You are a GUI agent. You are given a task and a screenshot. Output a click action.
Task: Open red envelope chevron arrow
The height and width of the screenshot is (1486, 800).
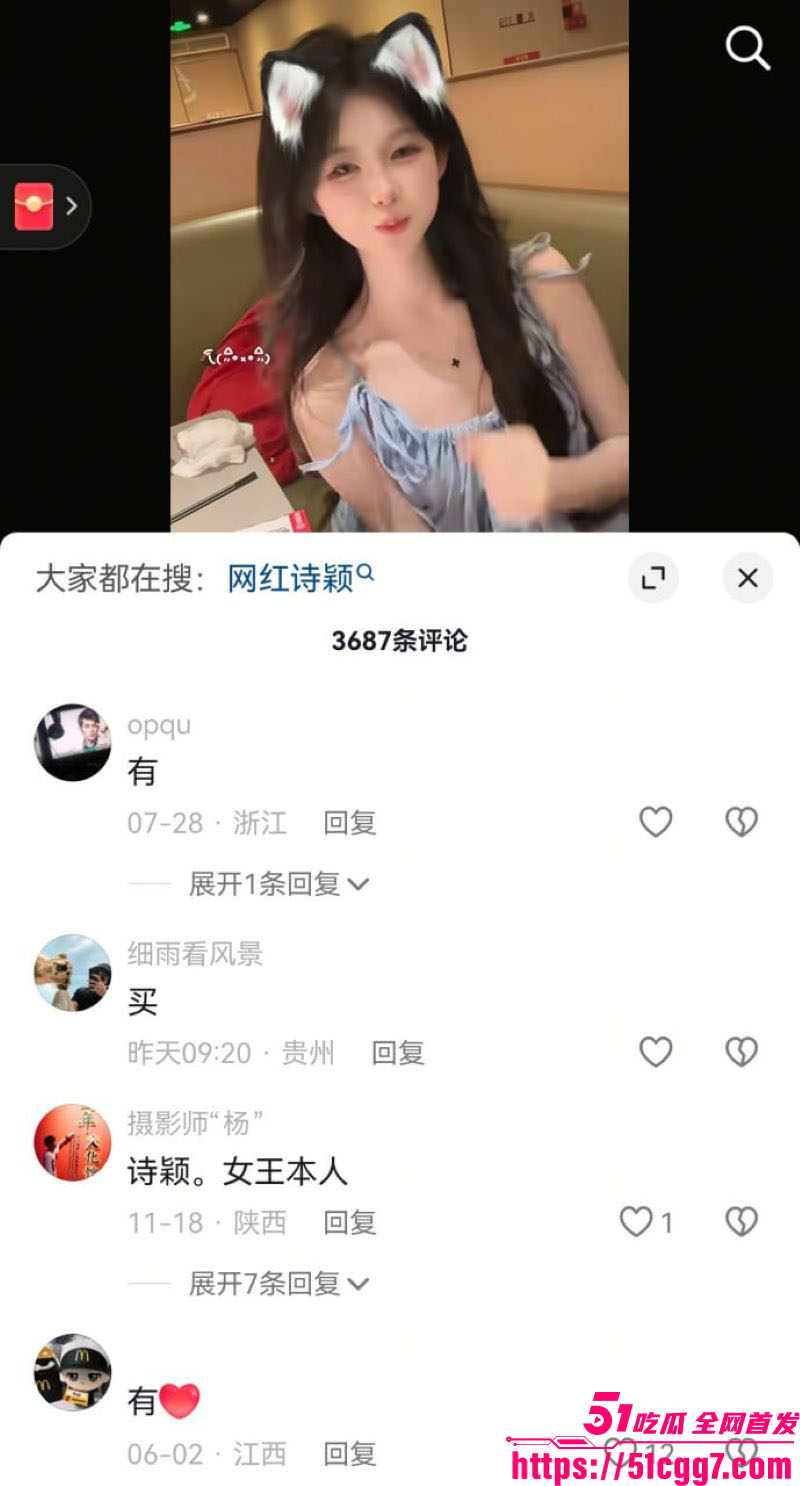72,205
